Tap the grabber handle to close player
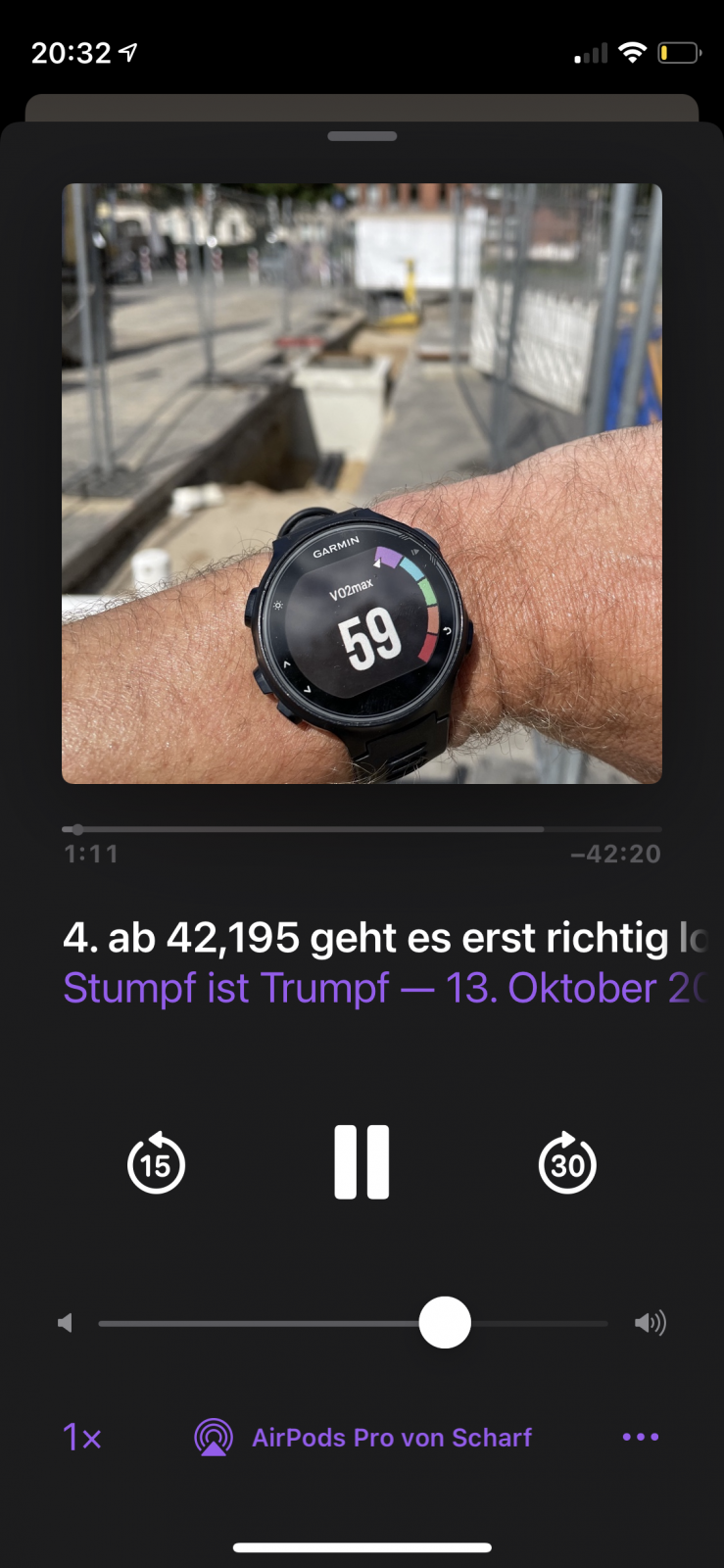 tap(362, 136)
